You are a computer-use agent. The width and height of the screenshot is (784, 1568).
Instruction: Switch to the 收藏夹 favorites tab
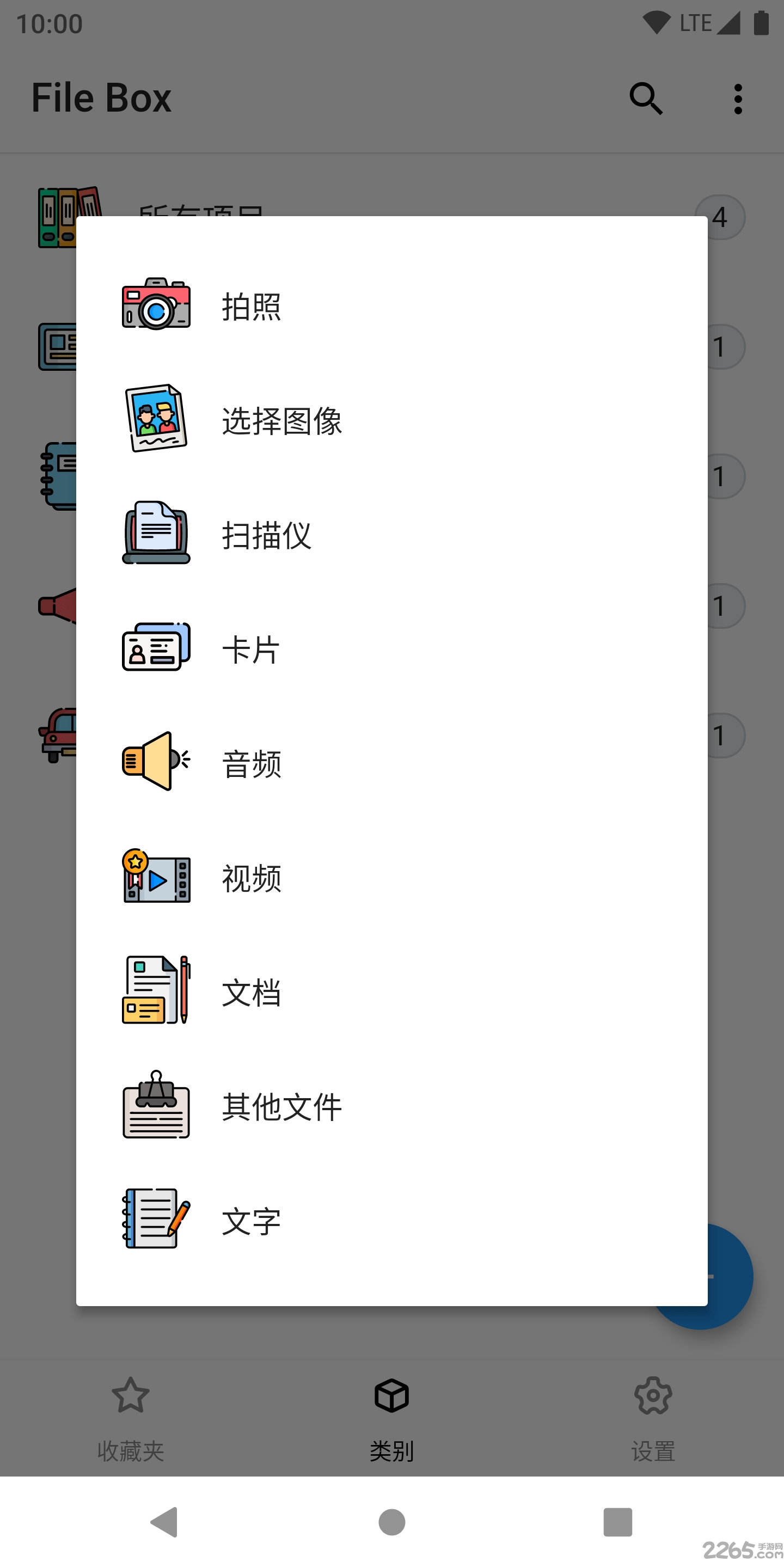tap(130, 1418)
